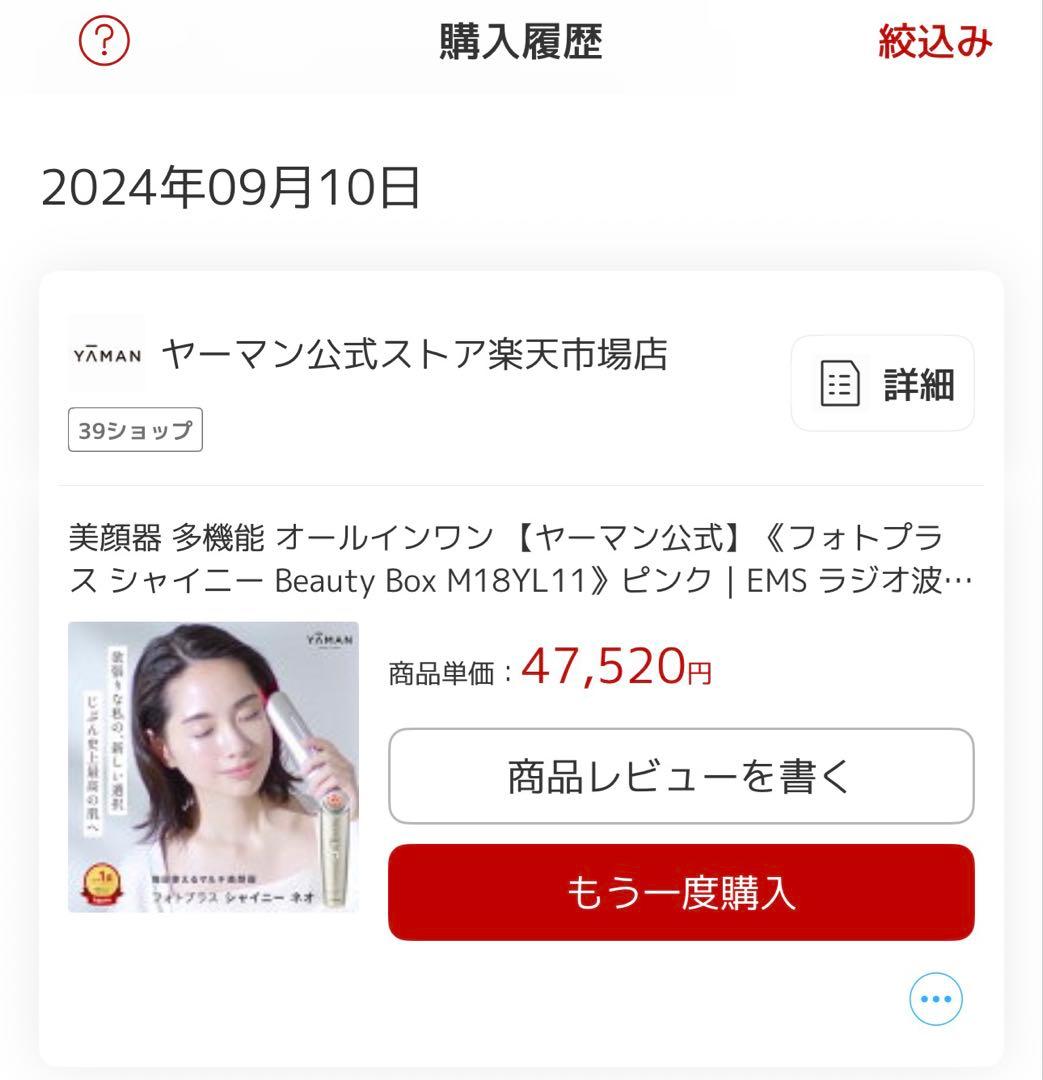The image size is (1043, 1080).
Task: Click the 39ショップ badge
Action: [134, 431]
